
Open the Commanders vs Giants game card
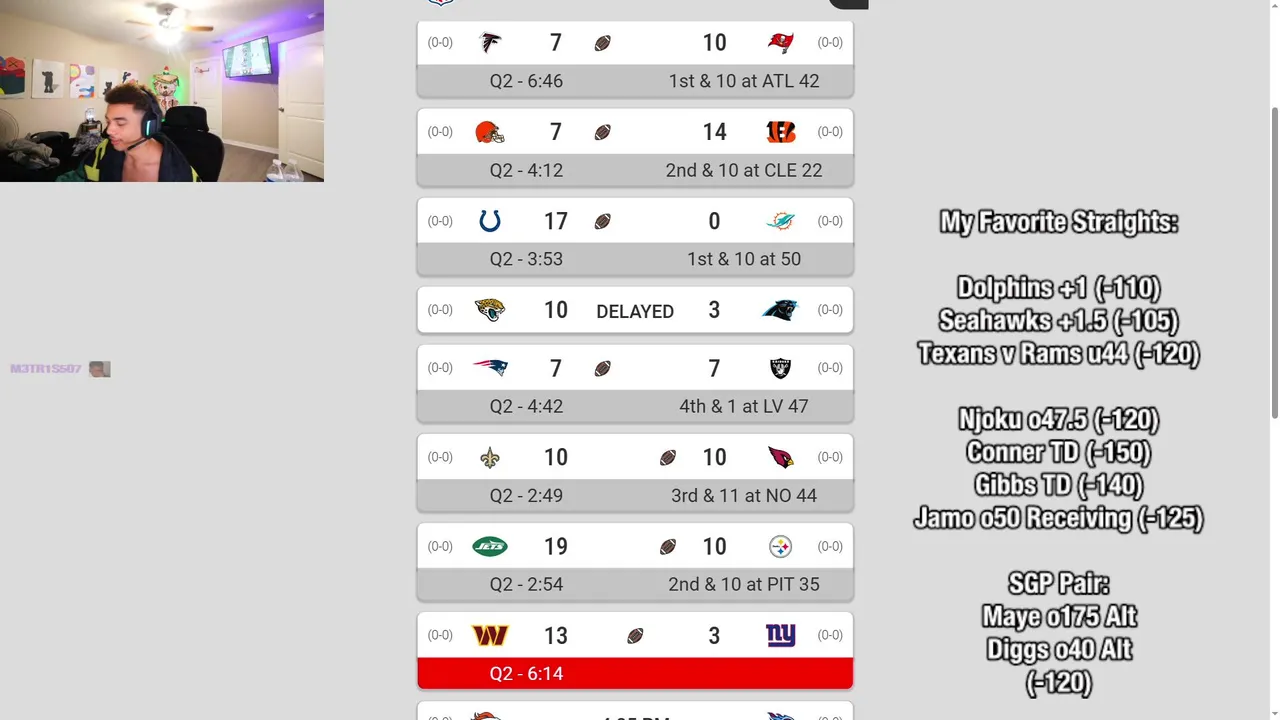[x=635, y=652]
